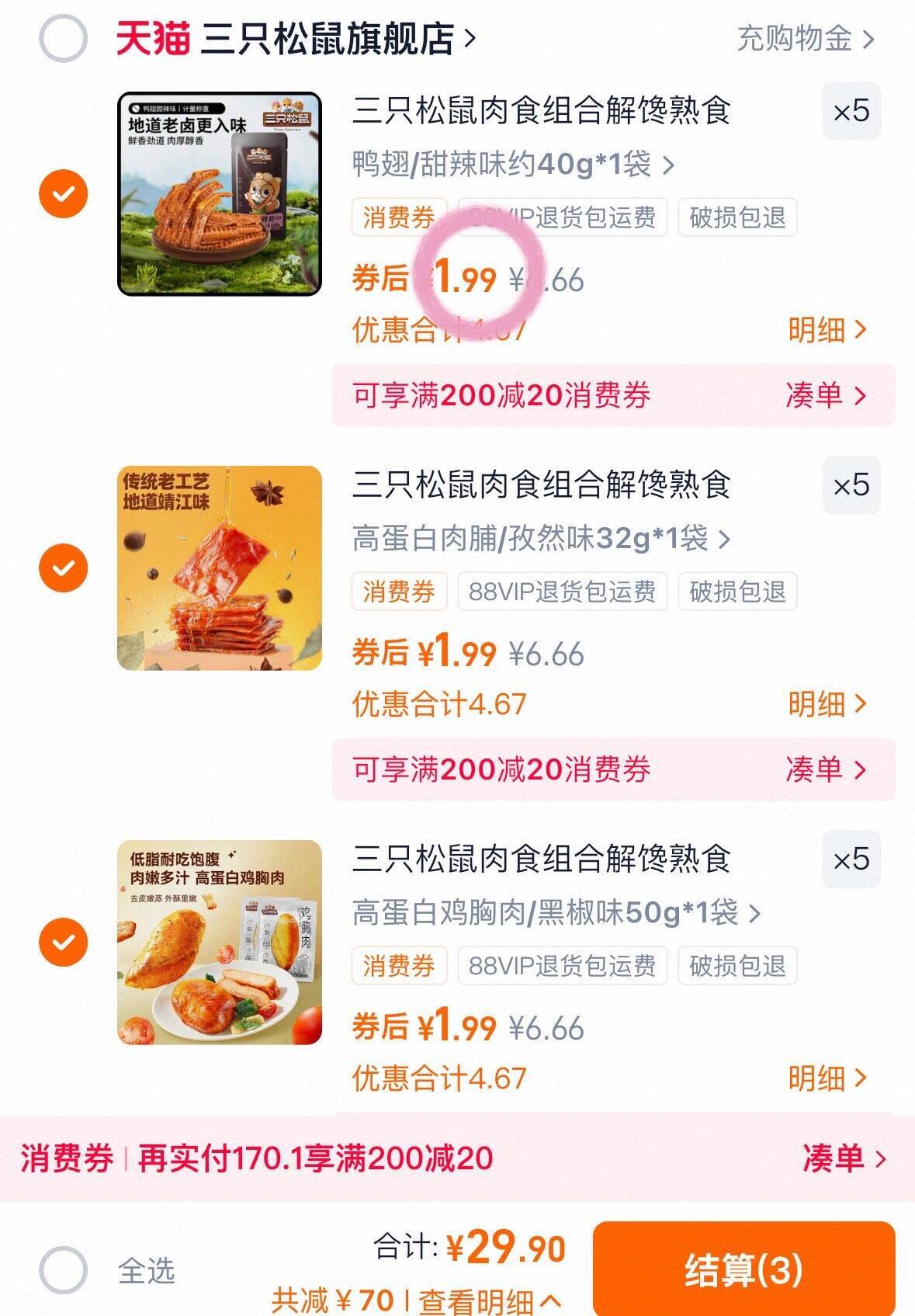915x1316 pixels.
Task: Deselect the 孜然味 jerky item checkbox
Action: point(64,567)
